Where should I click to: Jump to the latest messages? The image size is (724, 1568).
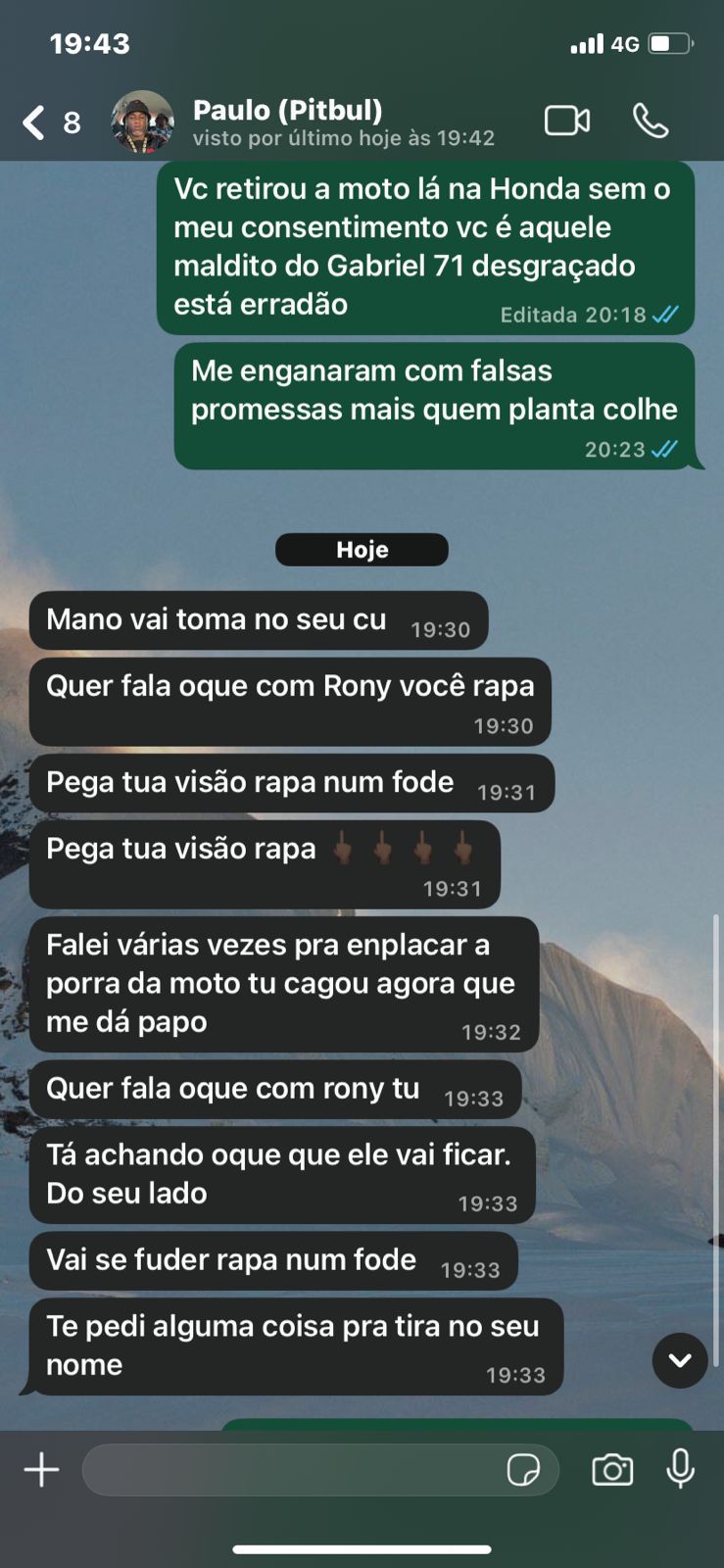[x=679, y=1360]
